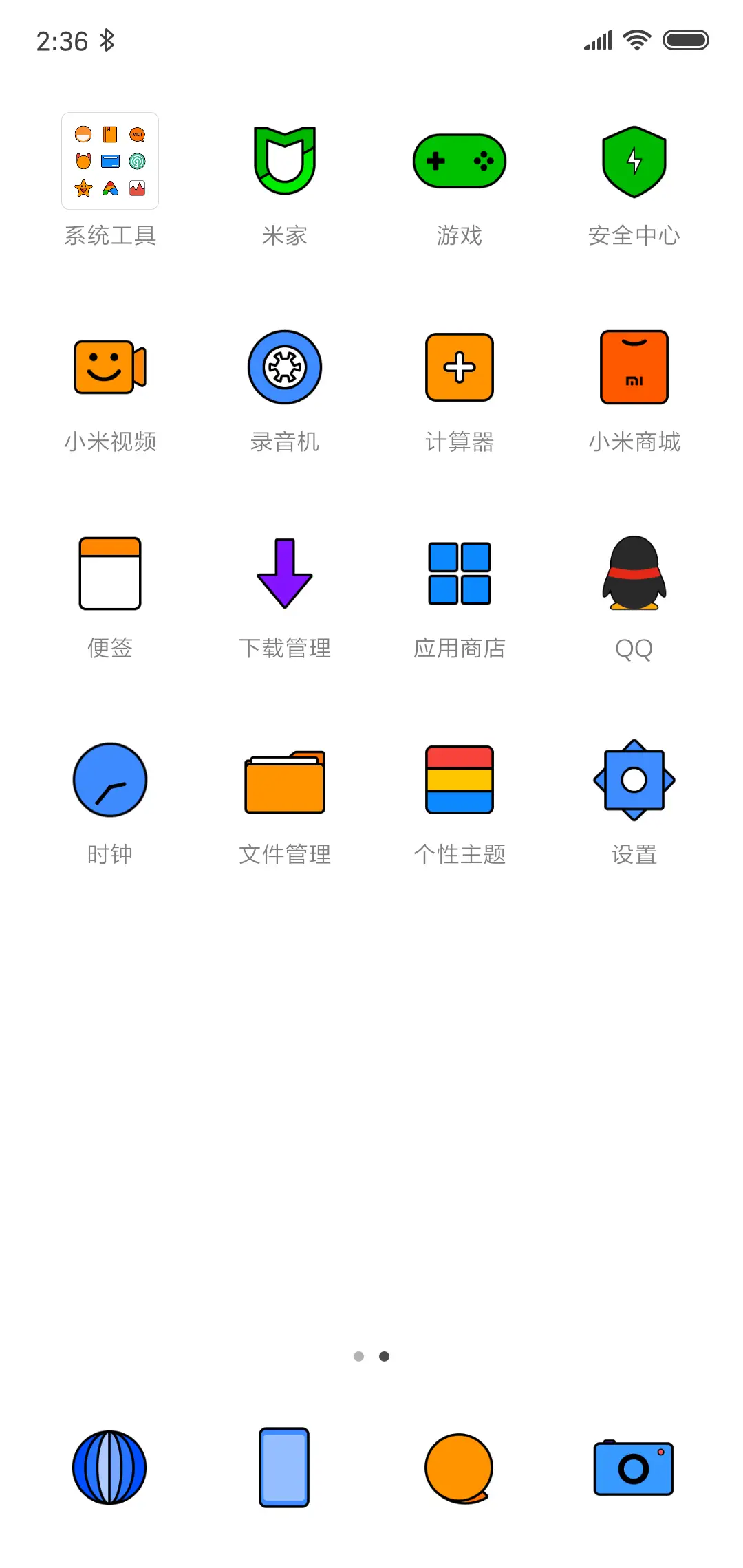Screen dimensions: 743x1568
Task: Open 下载管理 download manager
Action: (x=284, y=573)
